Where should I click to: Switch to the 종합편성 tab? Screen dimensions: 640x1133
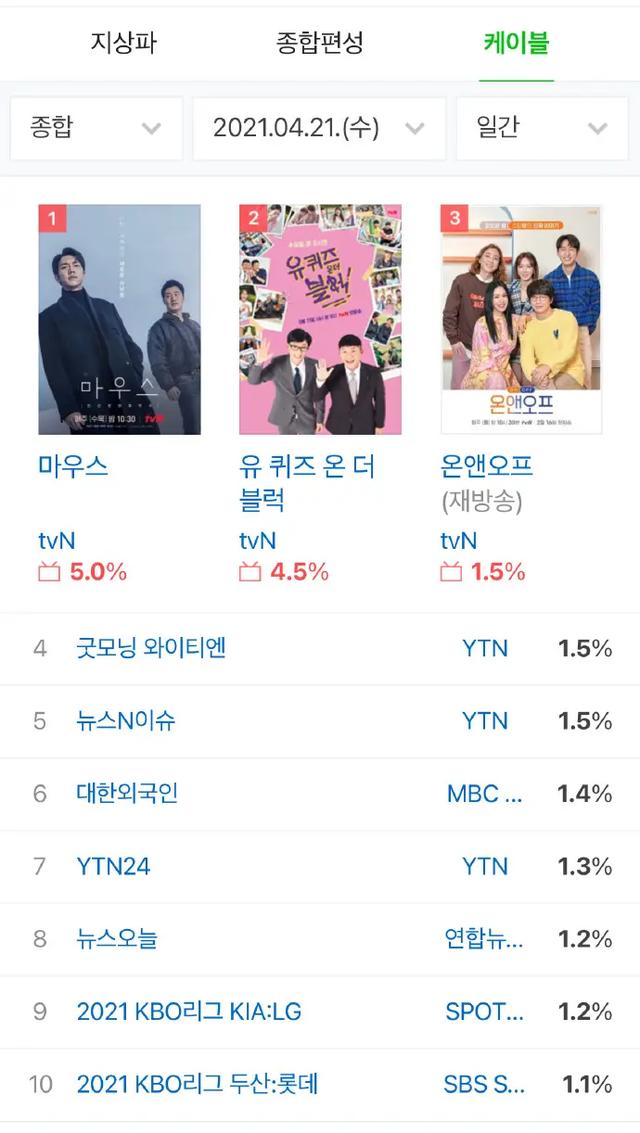[x=319, y=42]
